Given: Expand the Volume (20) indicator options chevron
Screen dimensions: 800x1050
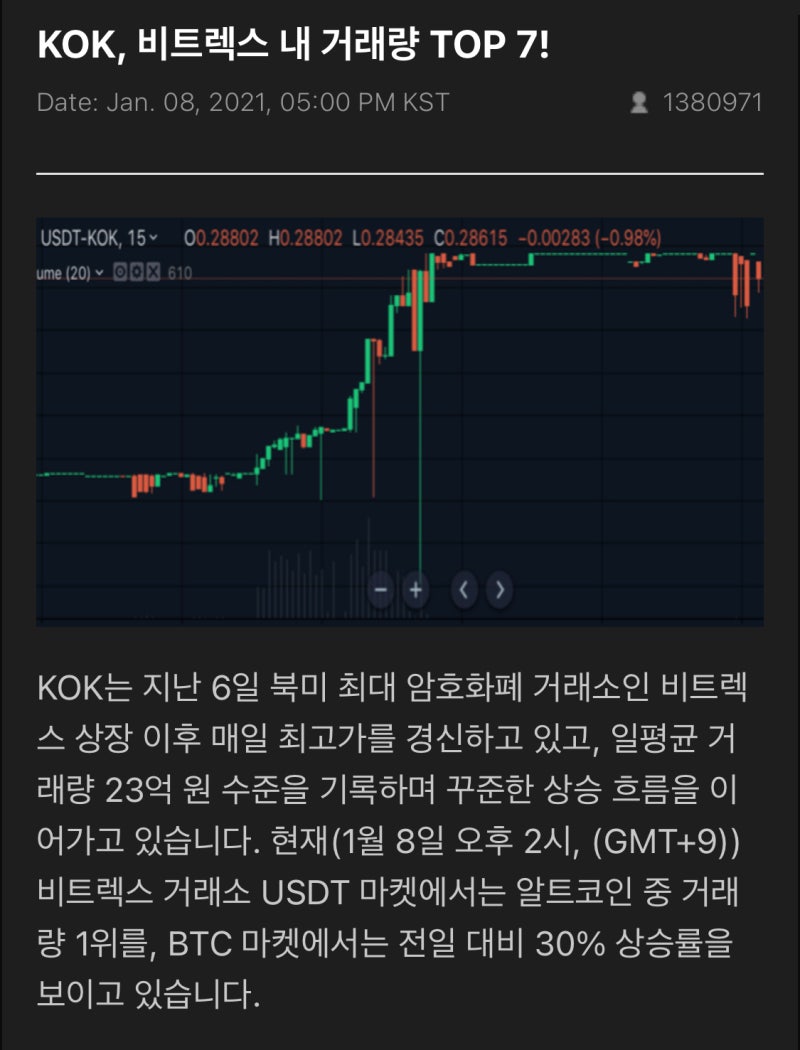Looking at the screenshot, I should point(99,271).
